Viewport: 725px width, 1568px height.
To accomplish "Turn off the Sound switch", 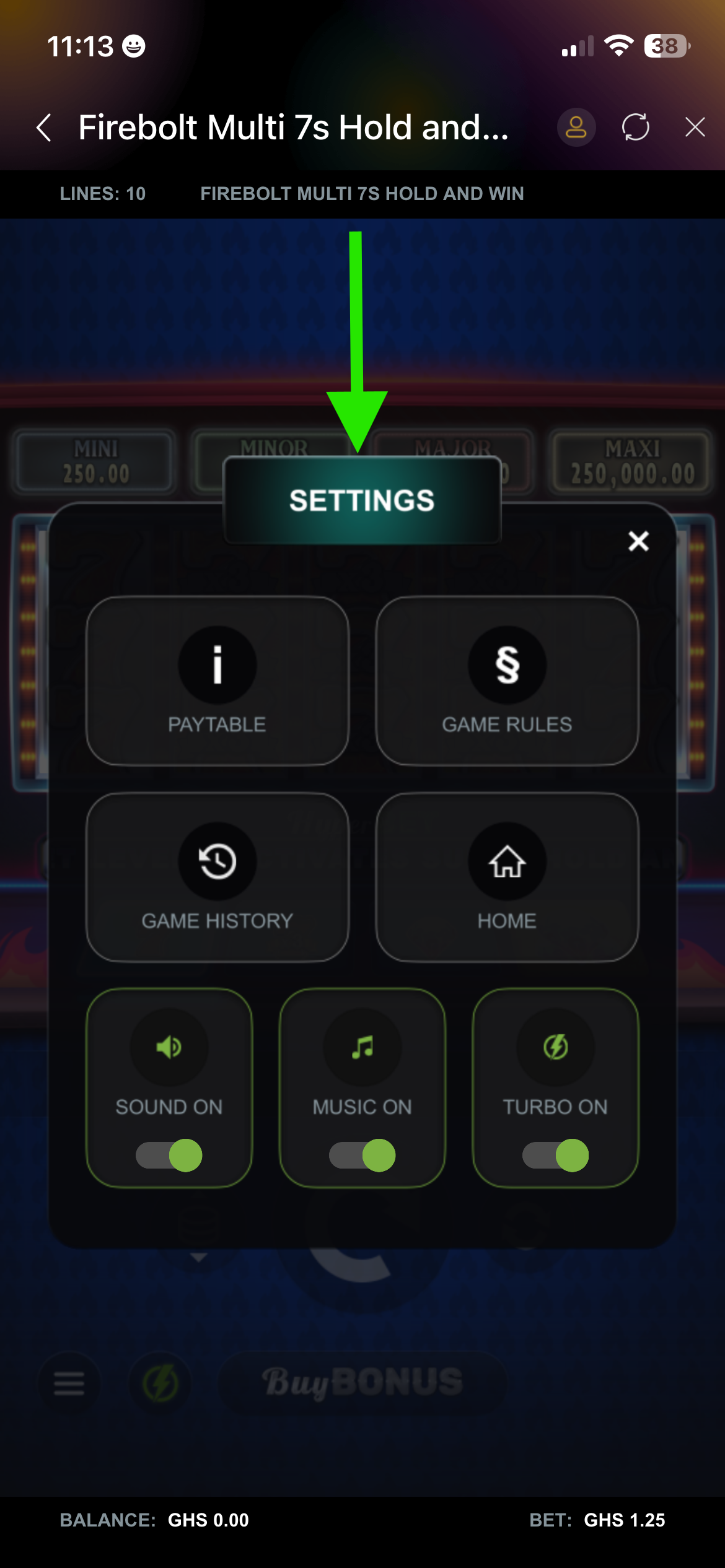I will tap(169, 1156).
